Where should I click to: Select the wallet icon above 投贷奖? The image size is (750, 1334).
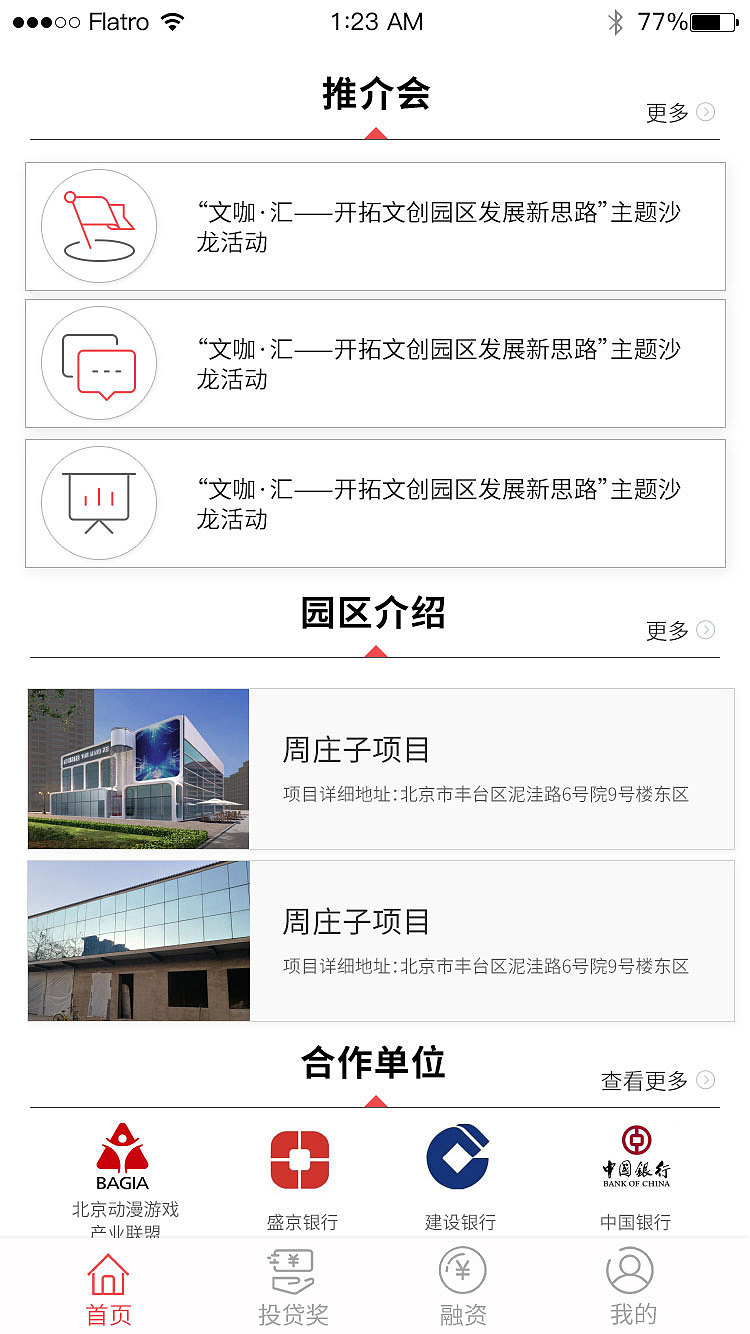289,1270
